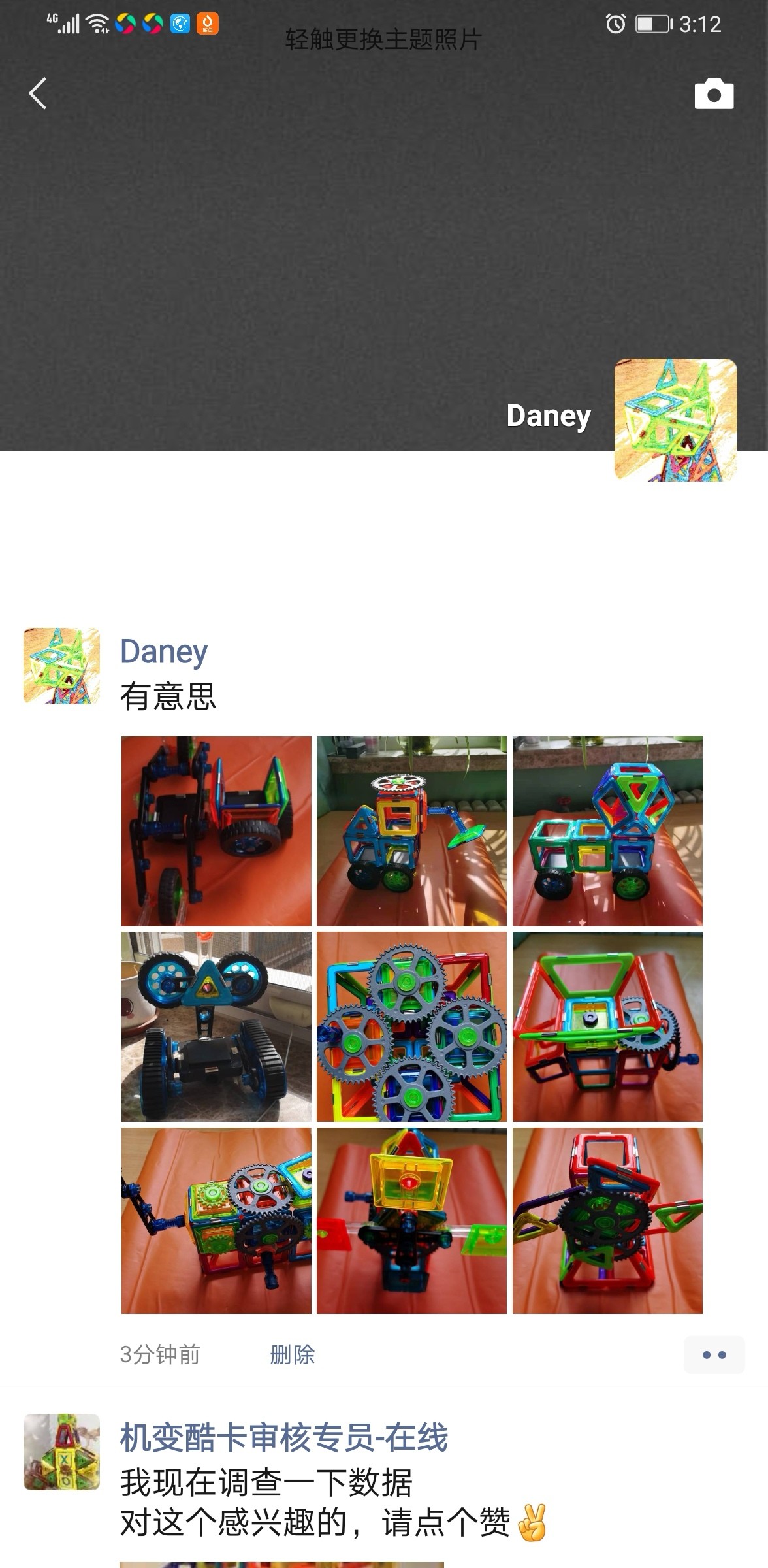
Task: View the photo of the tracked robot with blue wheels
Action: point(216,1026)
